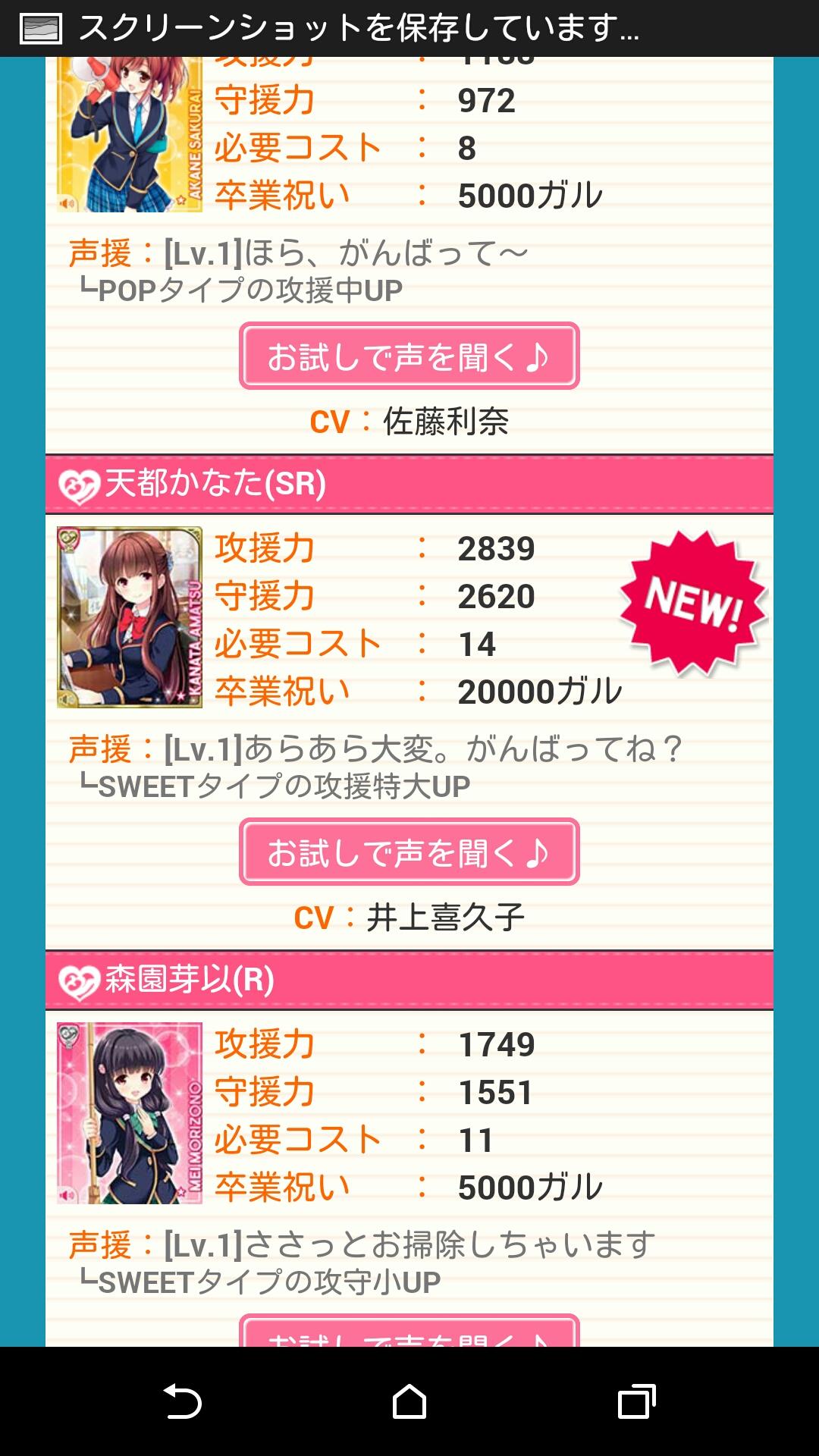Open recent apps from the navigation bar
819x1456 pixels.
point(637,1401)
